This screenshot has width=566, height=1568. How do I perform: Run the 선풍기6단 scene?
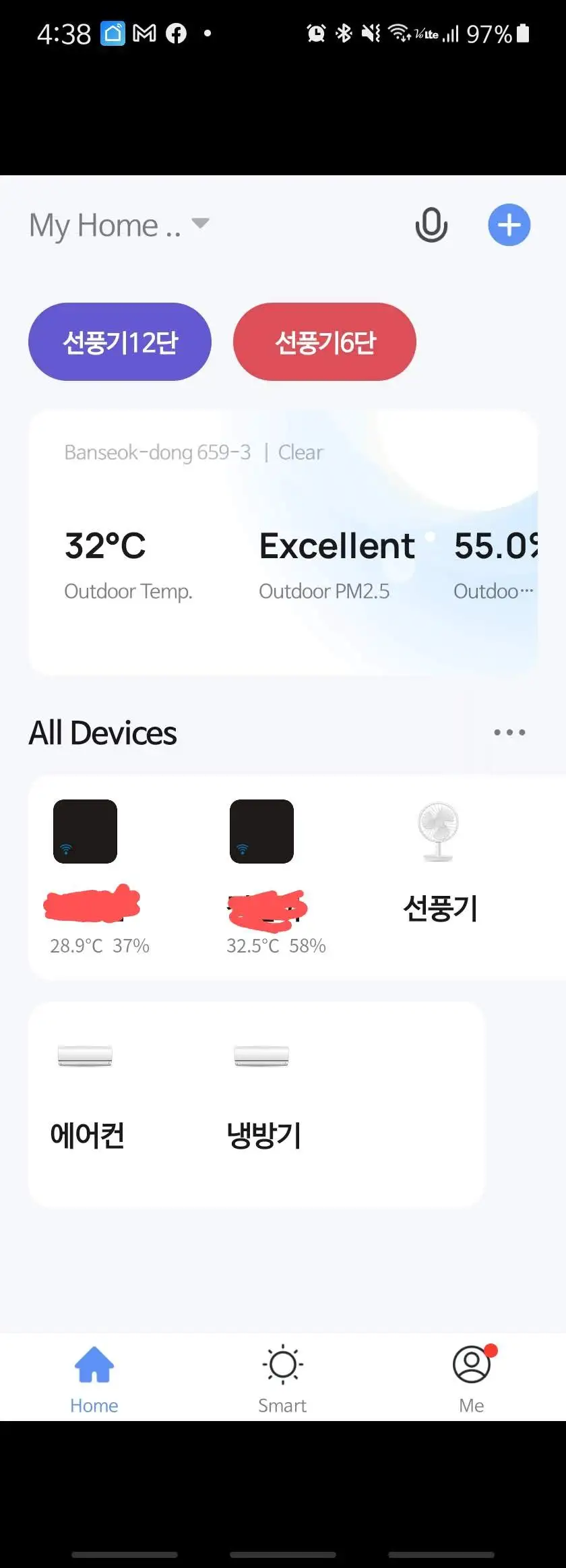pos(325,342)
